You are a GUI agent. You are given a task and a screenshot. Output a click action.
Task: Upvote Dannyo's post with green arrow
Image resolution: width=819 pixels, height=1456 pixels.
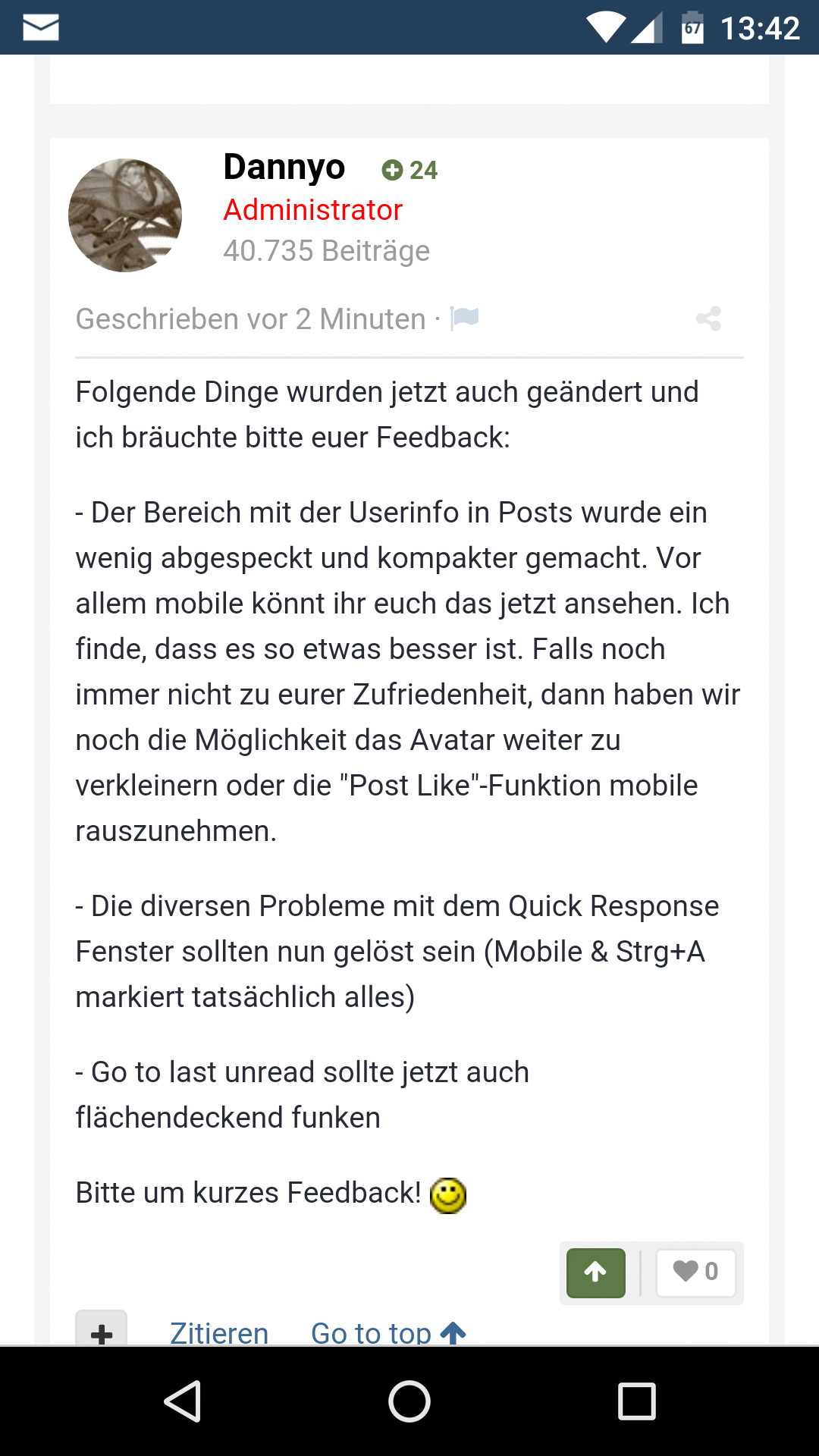596,1272
